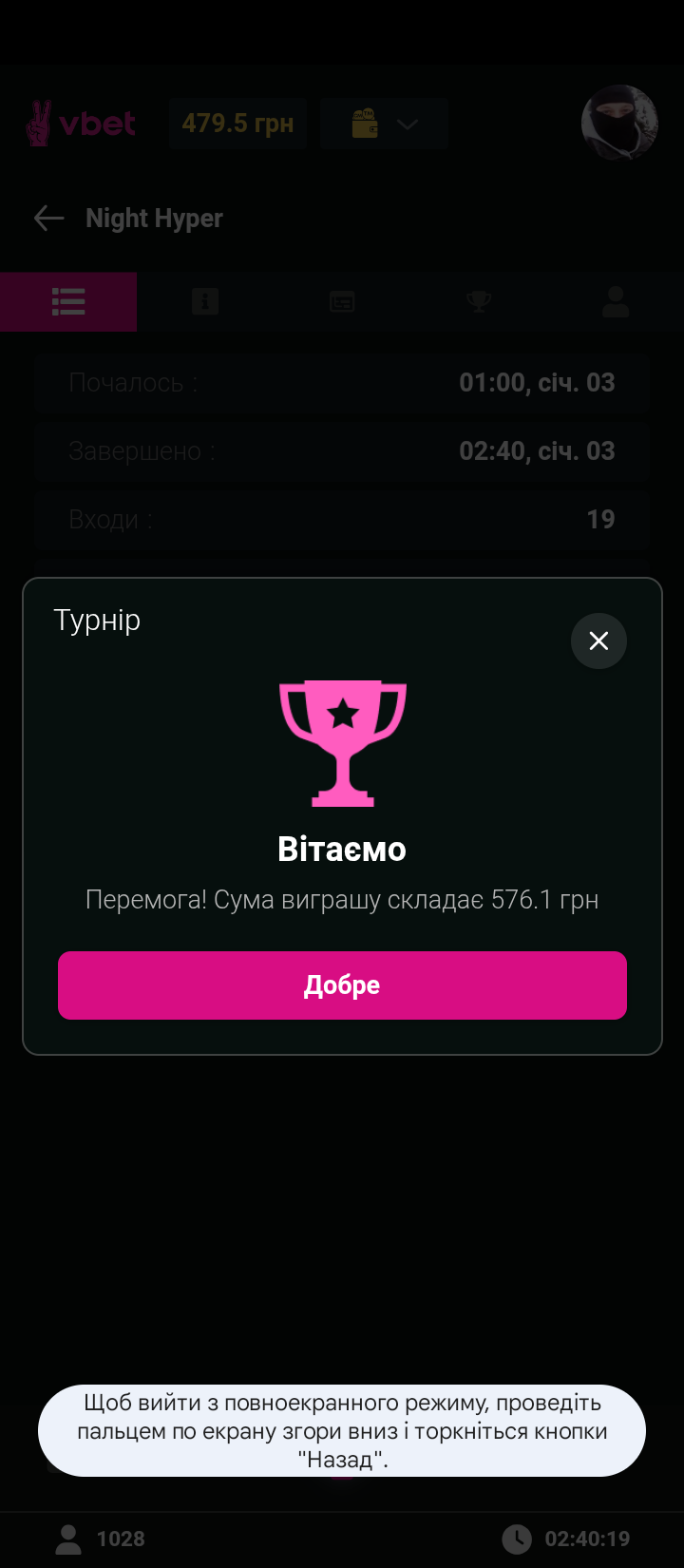Switch to the players tab
Screen dimensions: 684x1568
(x=616, y=302)
